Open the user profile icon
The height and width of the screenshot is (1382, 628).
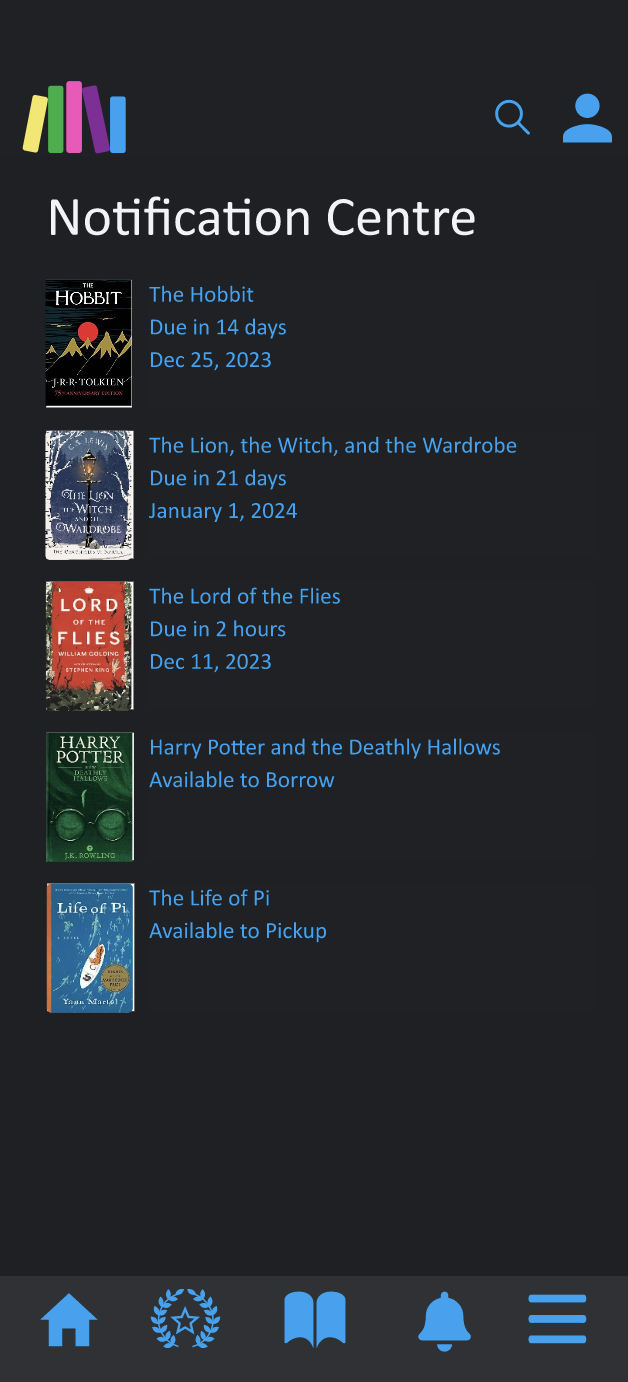(587, 119)
